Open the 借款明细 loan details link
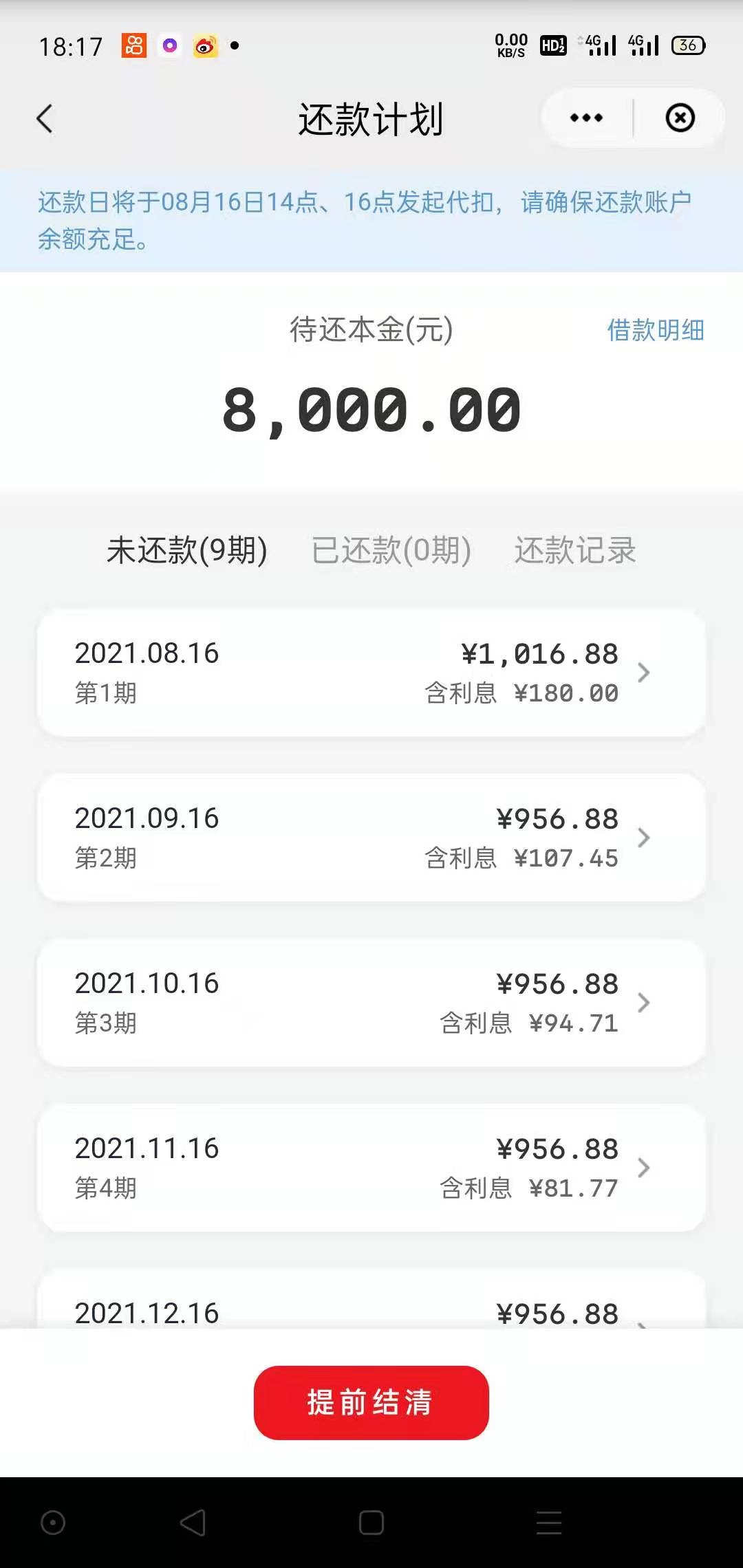This screenshot has height=1568, width=743. point(655,330)
